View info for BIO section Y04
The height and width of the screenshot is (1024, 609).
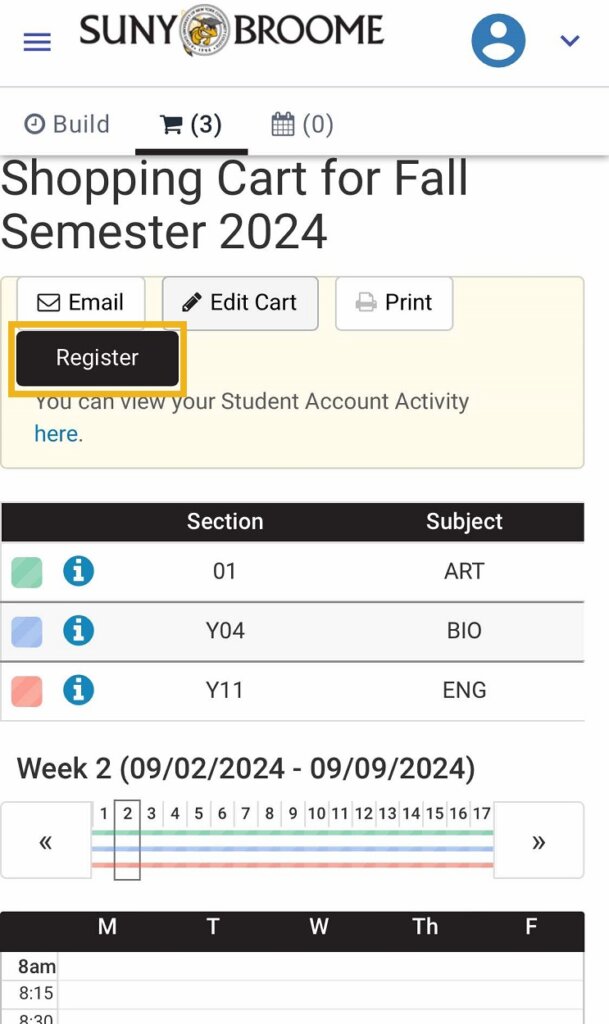tap(78, 631)
